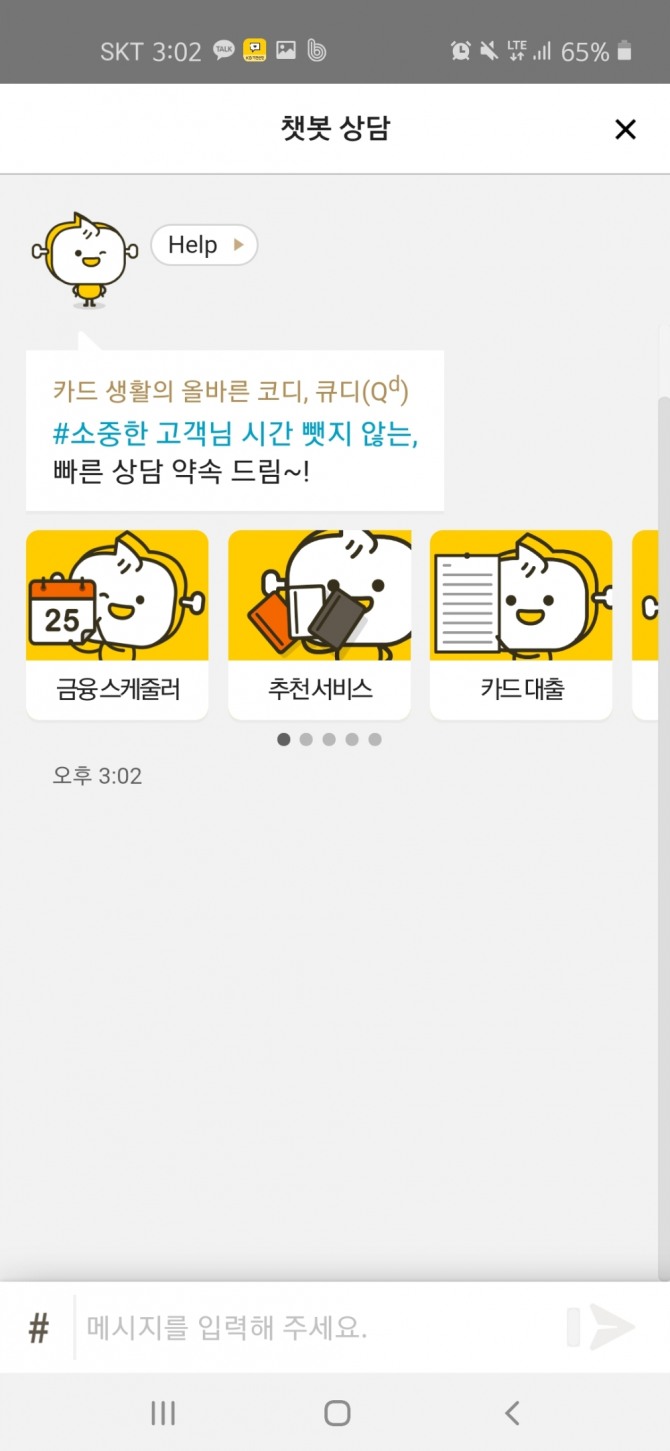The image size is (670, 1451).
Task: Open the 금융스케줄러 card
Action: point(117,624)
